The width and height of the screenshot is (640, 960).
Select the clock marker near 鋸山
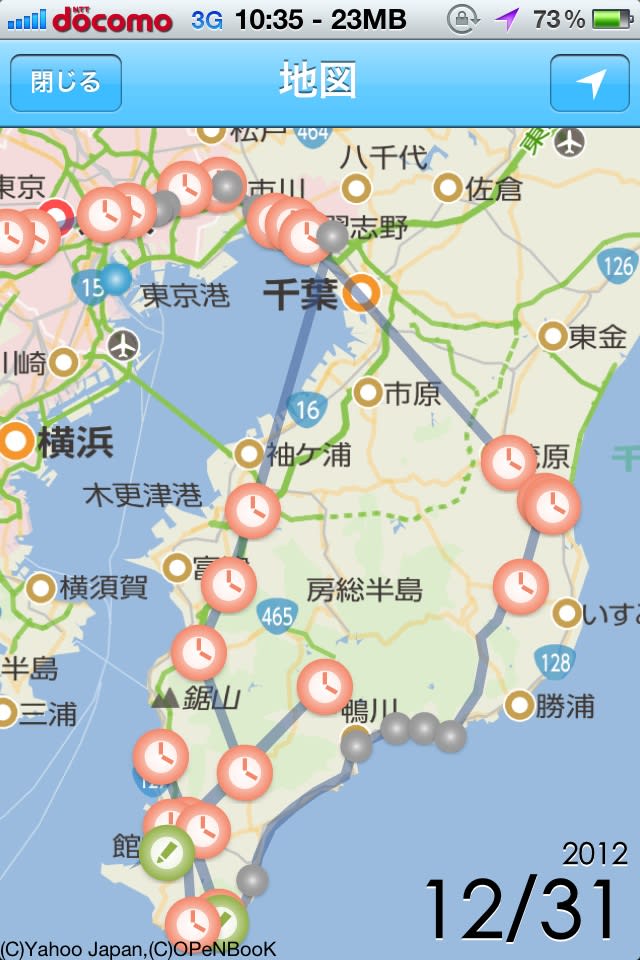coord(199,652)
